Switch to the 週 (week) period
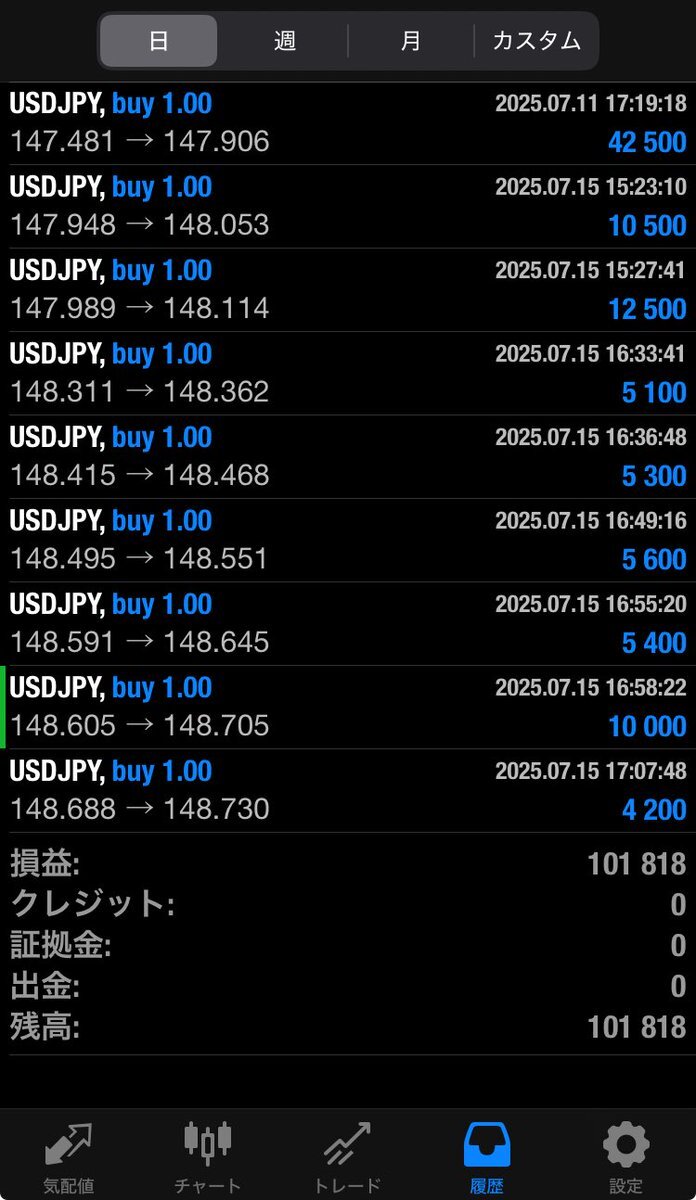 click(x=285, y=41)
